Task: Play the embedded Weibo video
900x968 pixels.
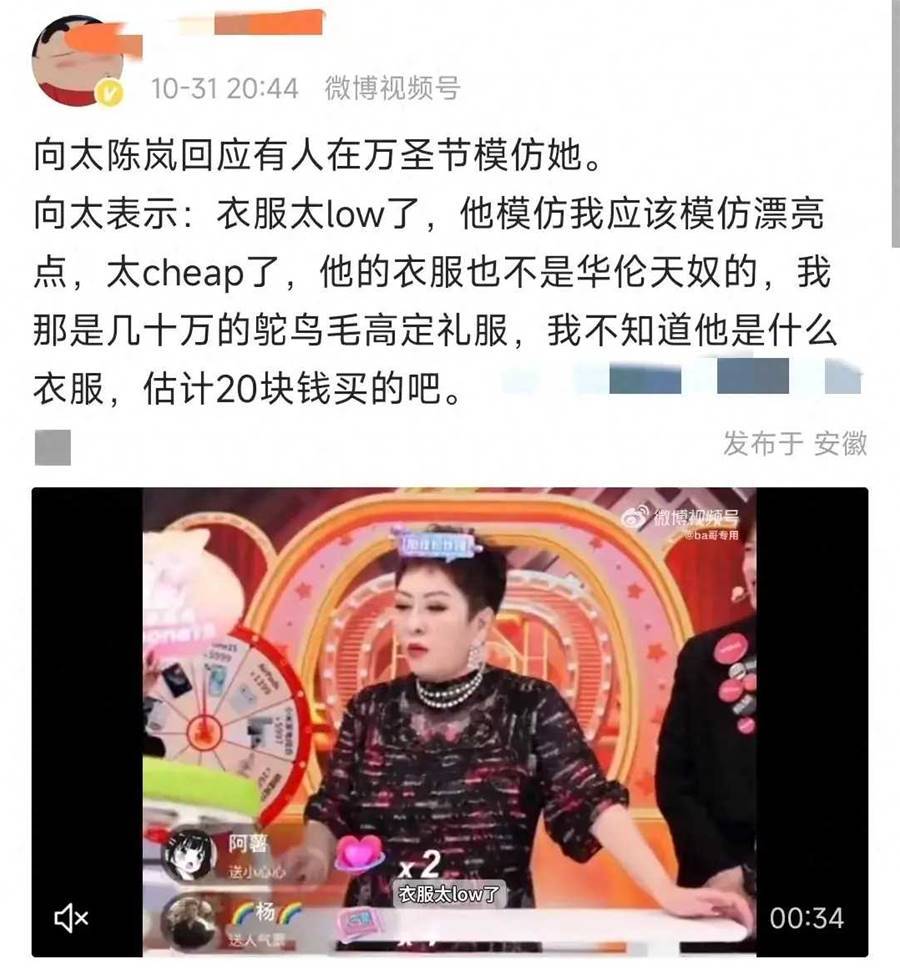Action: (x=449, y=720)
